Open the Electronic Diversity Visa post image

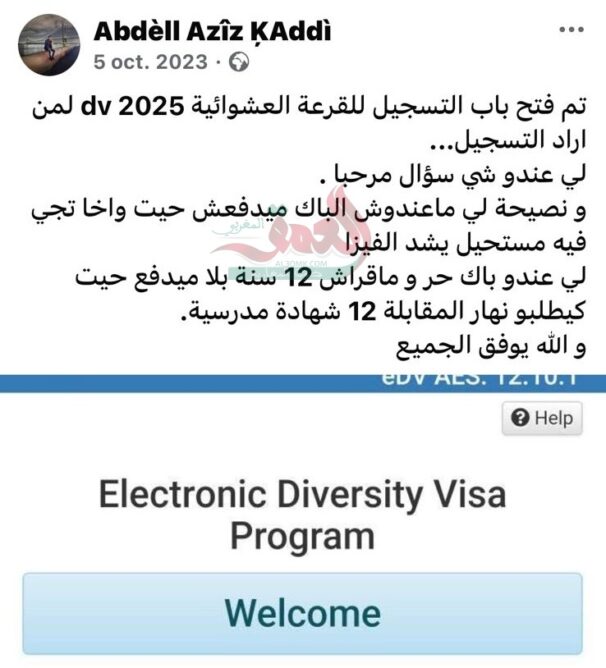pos(302,520)
